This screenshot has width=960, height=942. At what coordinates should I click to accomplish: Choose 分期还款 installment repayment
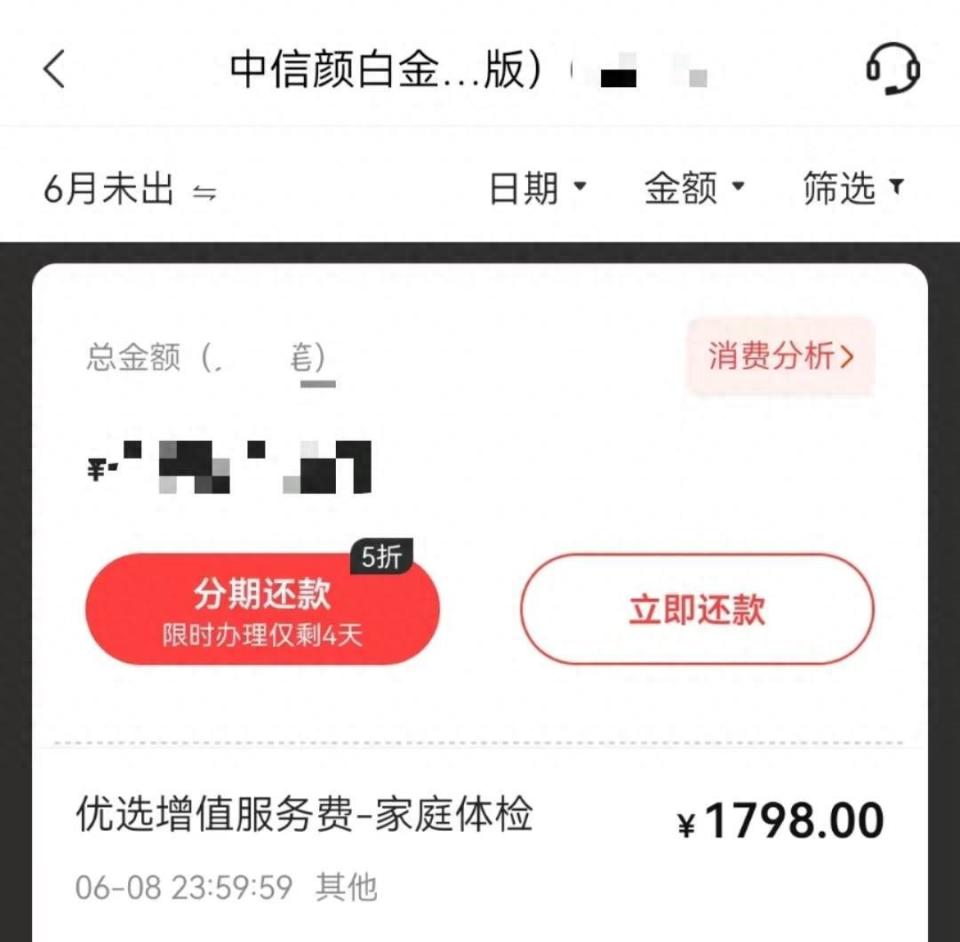[262, 609]
